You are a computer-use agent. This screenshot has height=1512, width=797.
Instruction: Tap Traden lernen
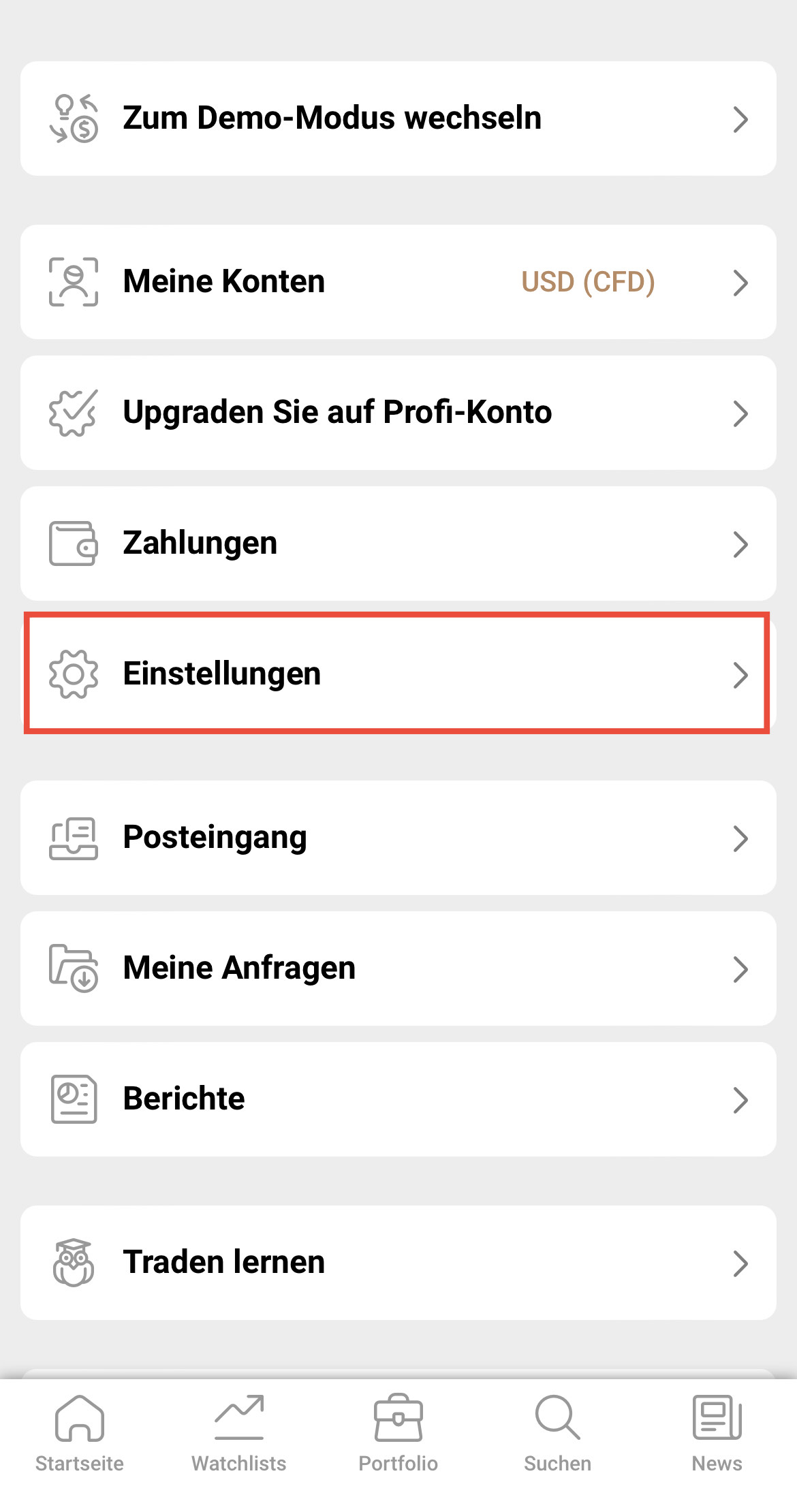coord(398,1263)
